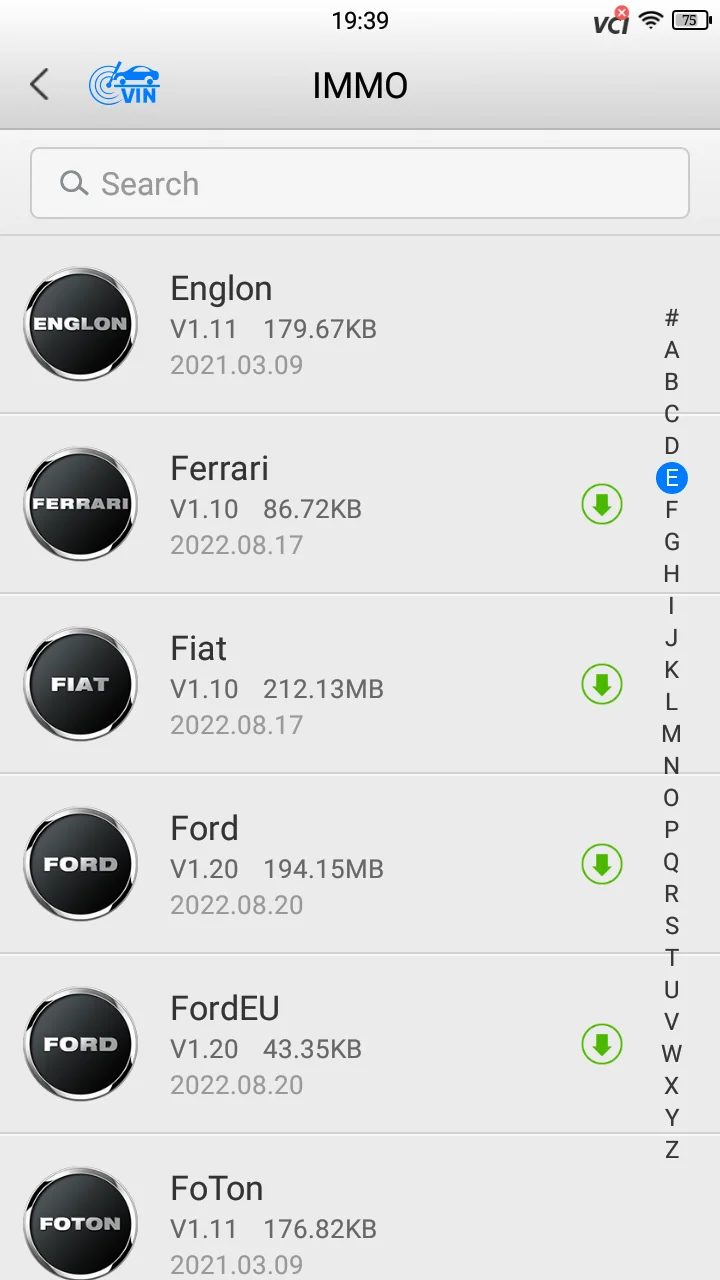Open the Englon entry

[300, 325]
